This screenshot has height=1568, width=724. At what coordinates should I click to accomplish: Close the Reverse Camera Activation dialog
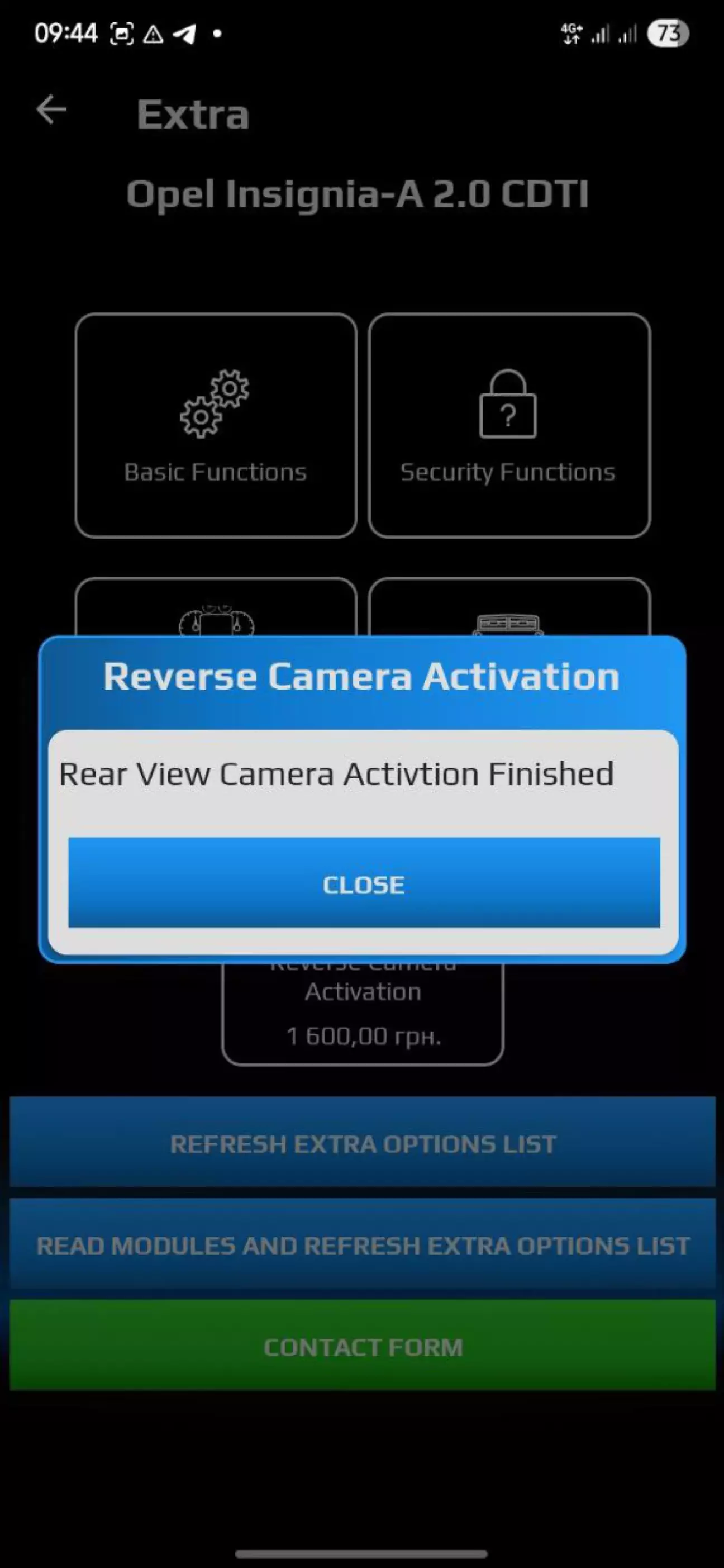364,882
